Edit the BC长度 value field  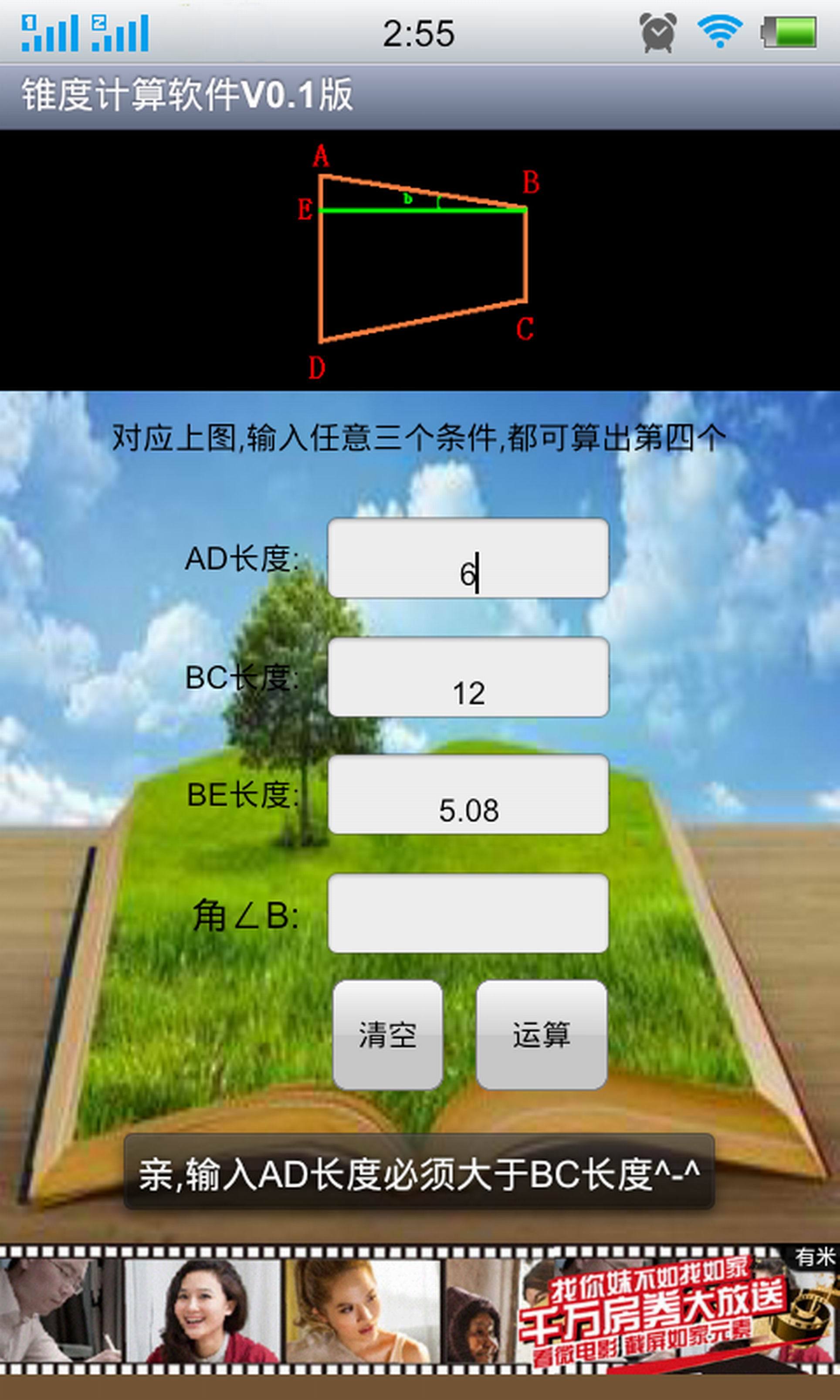(468, 677)
